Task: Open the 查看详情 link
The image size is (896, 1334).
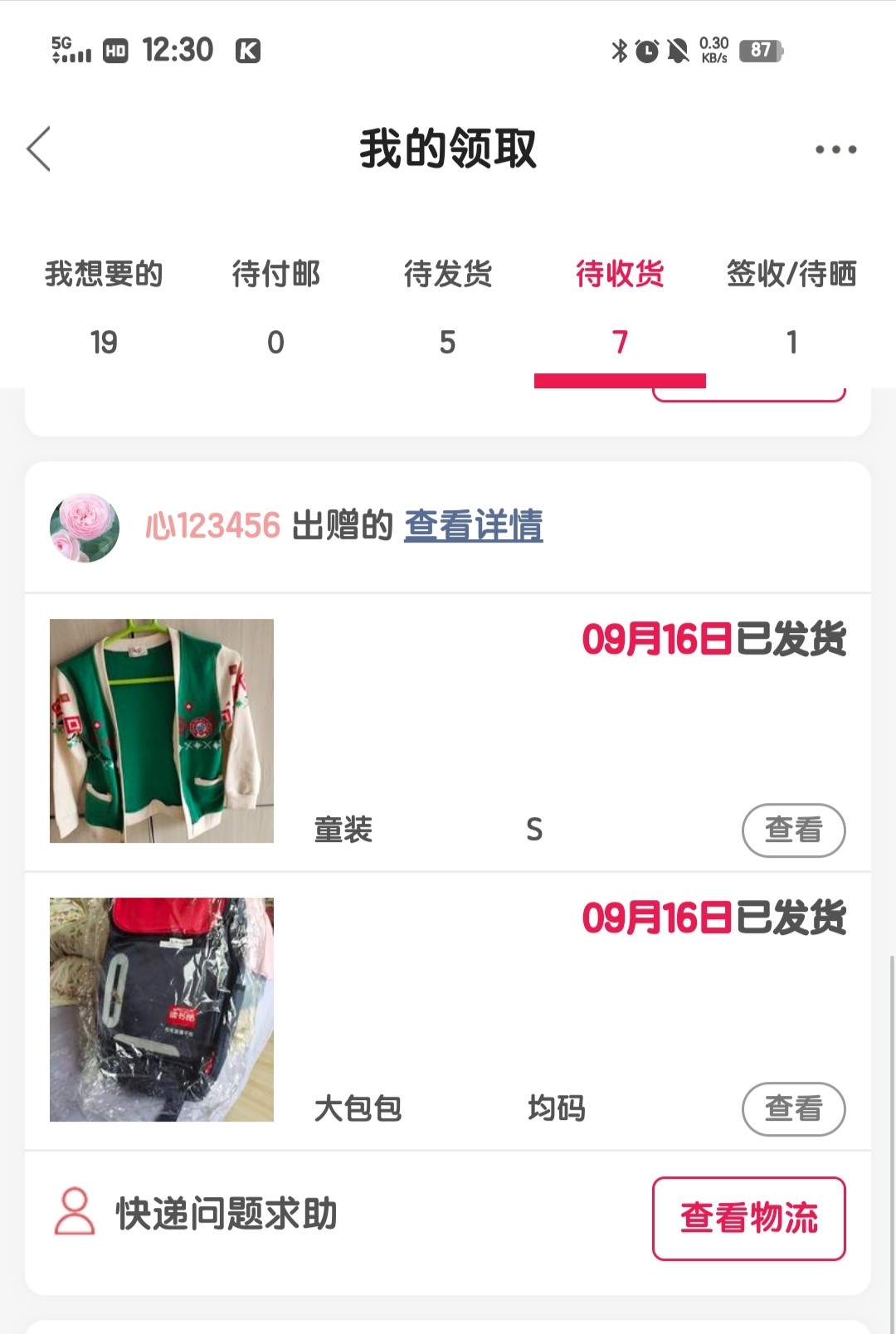Action: click(473, 526)
